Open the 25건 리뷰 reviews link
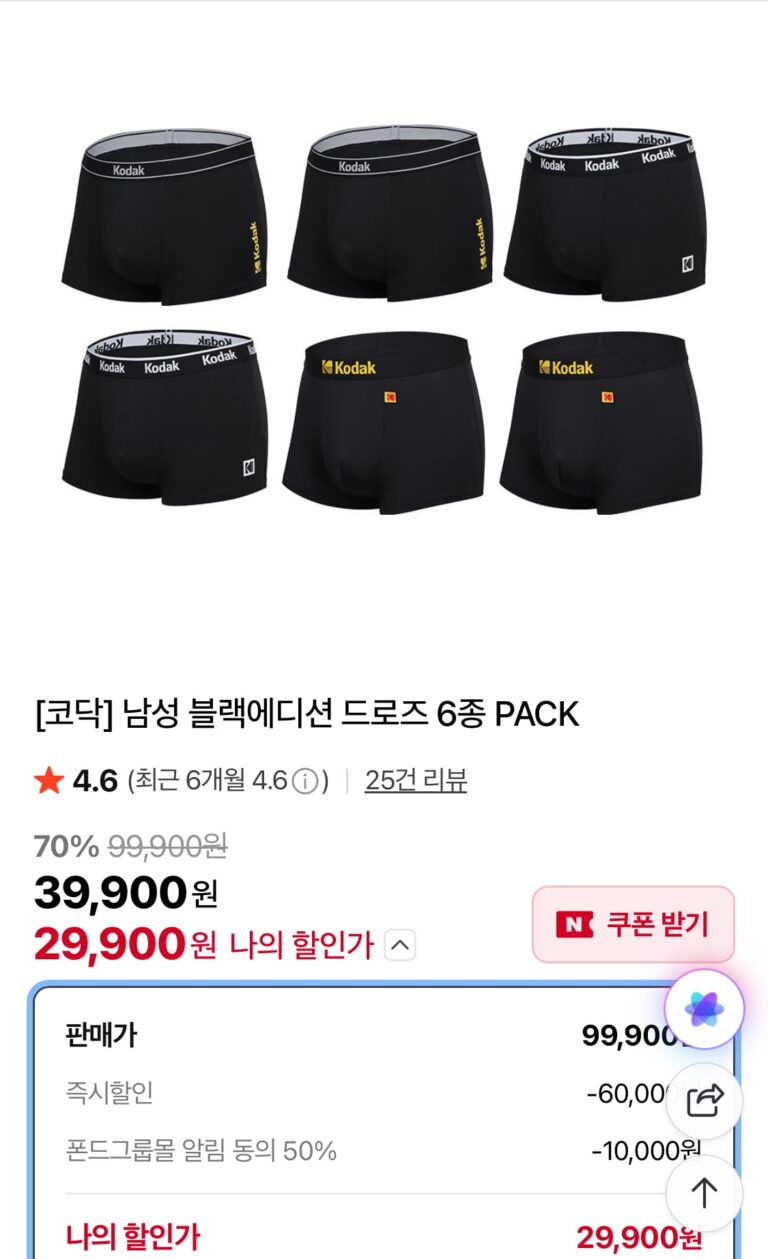The width and height of the screenshot is (768, 1259). point(415,780)
